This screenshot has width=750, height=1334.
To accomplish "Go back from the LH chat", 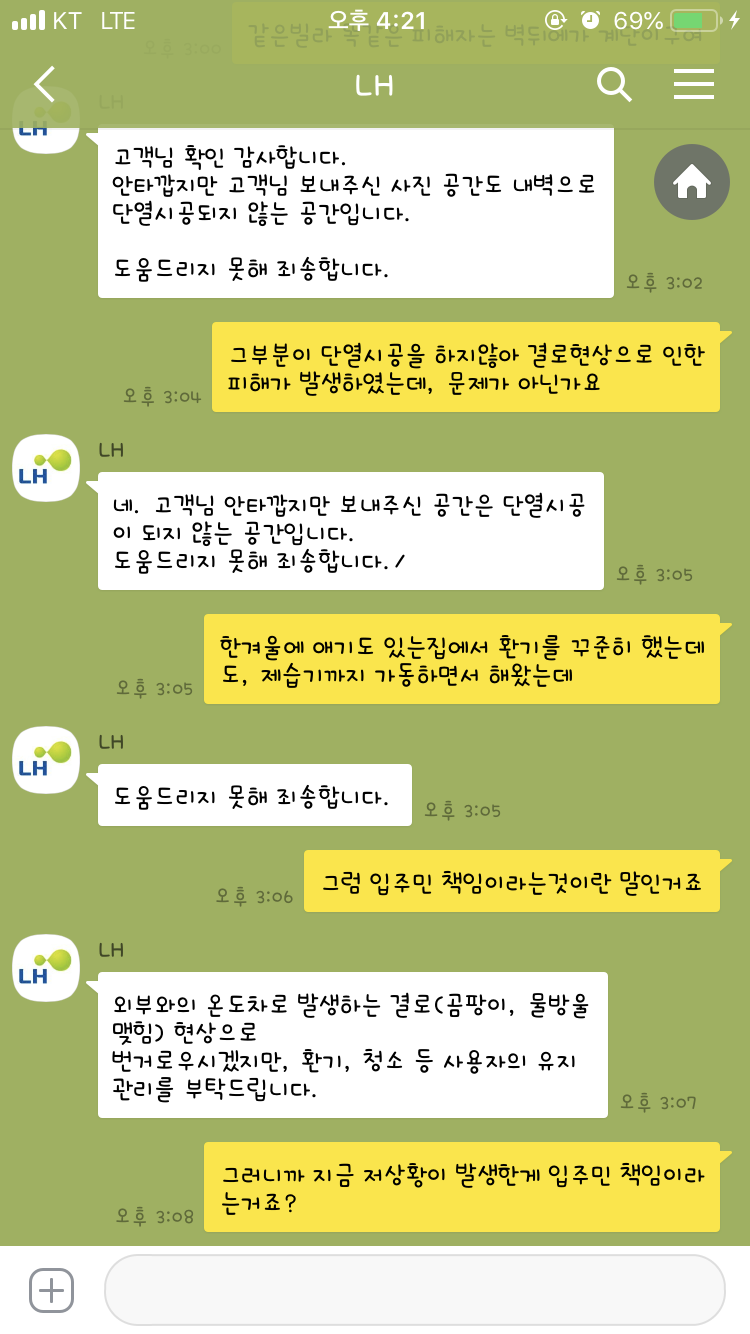I will (x=45, y=85).
